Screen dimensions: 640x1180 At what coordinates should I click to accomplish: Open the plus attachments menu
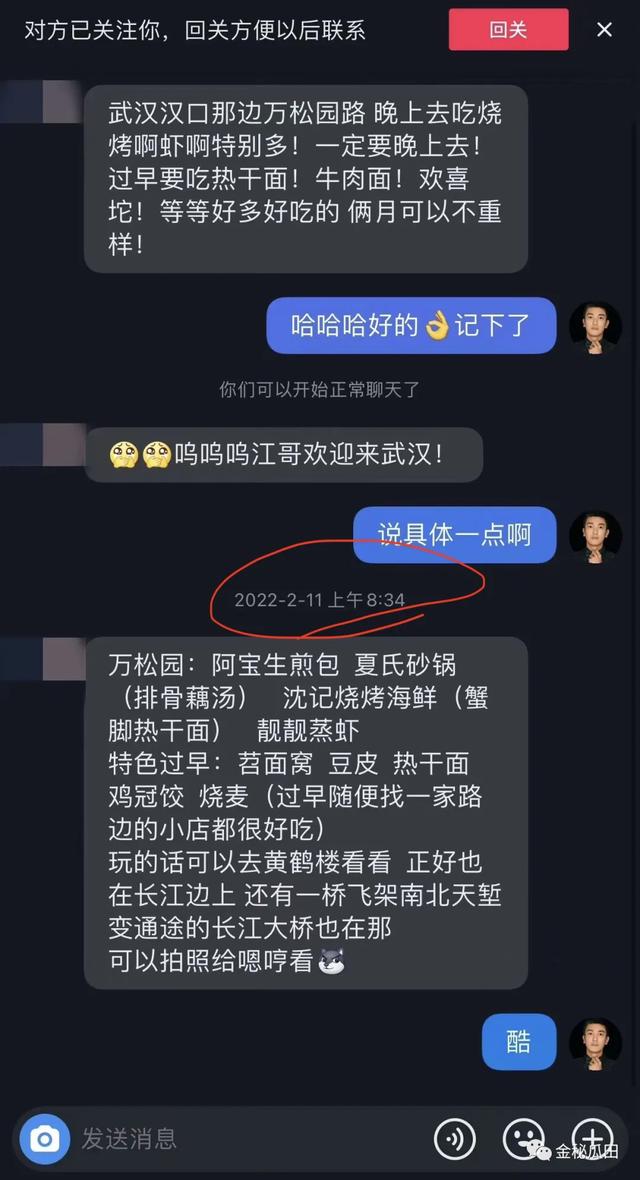click(592, 1137)
